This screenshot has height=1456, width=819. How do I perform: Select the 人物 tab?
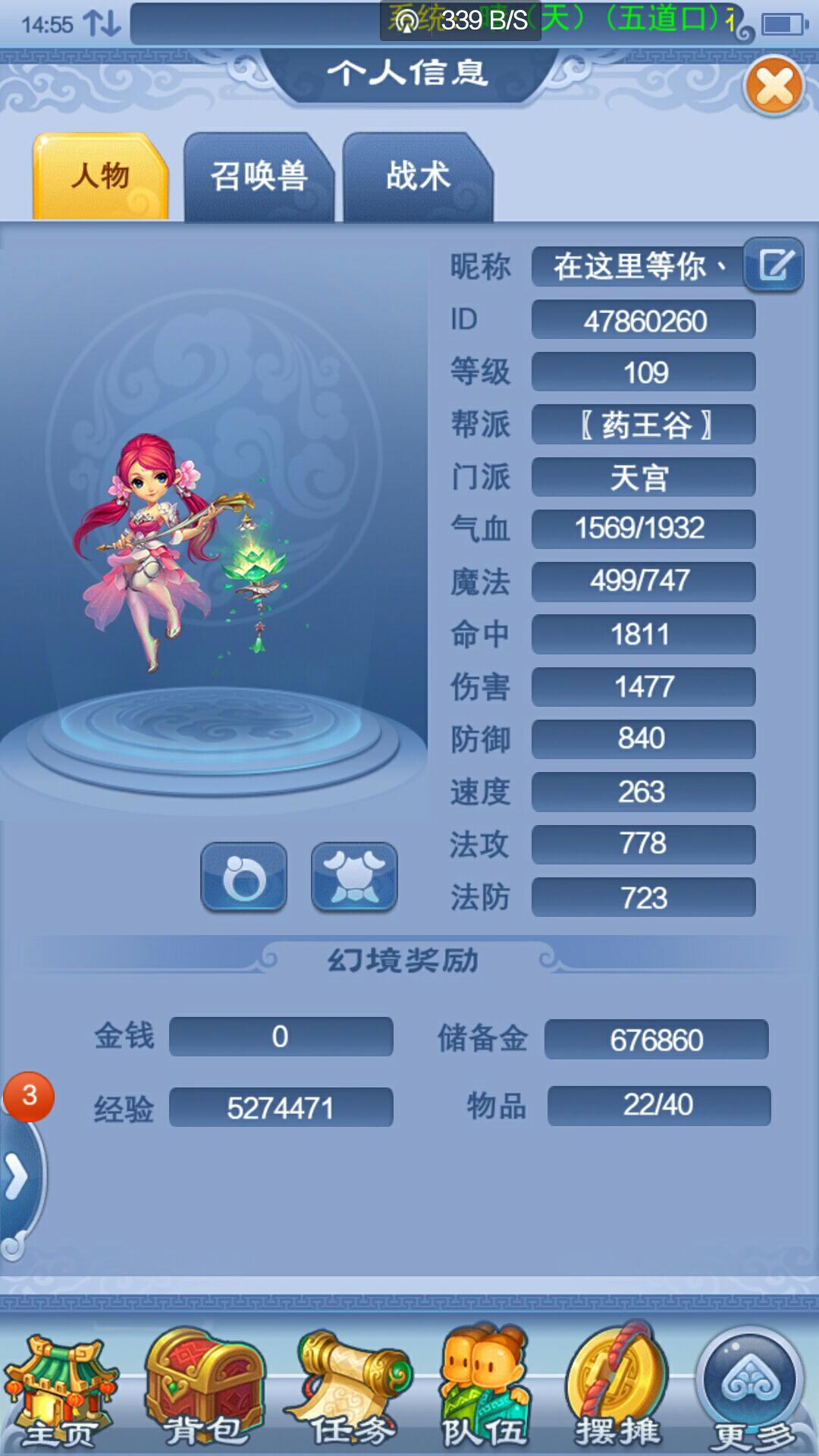(100, 177)
